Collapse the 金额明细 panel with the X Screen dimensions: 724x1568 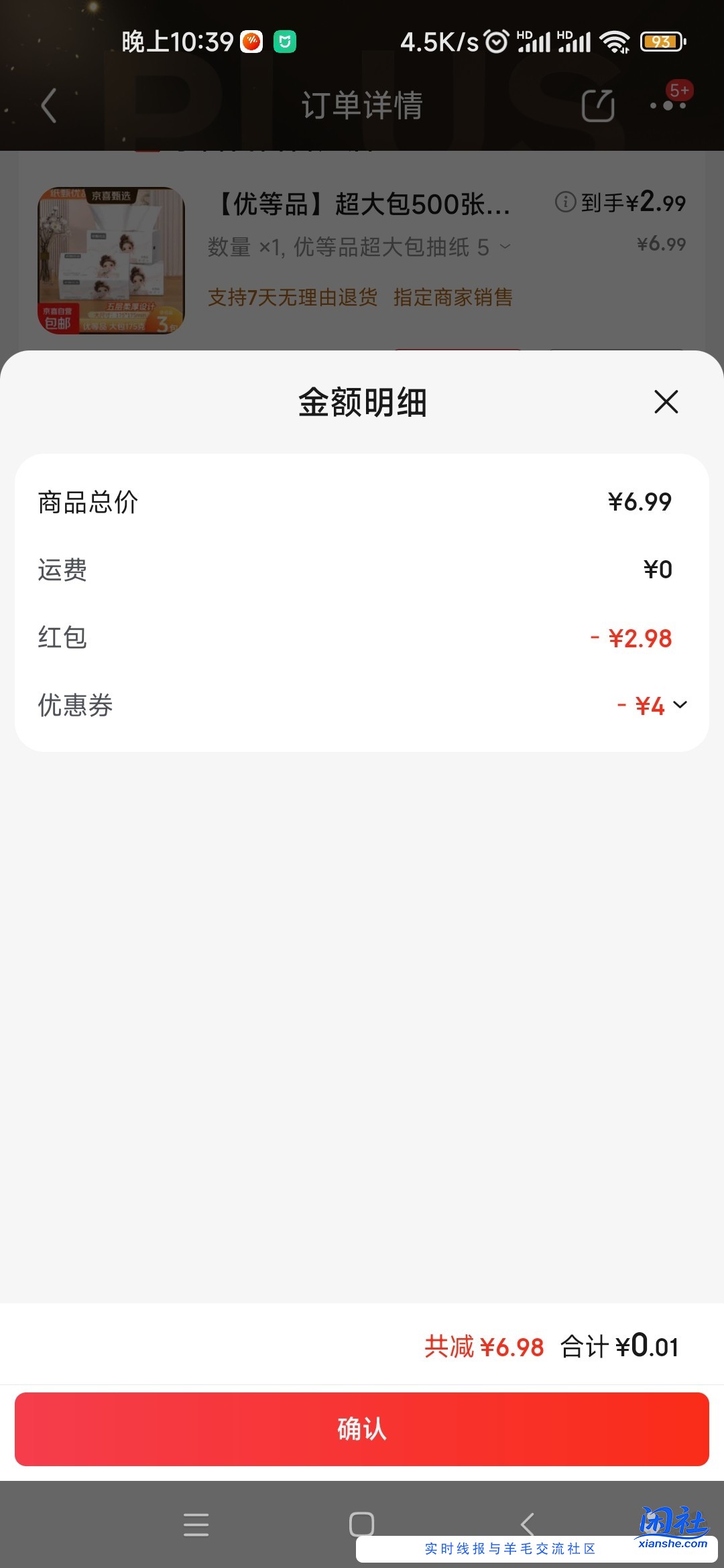click(x=666, y=403)
